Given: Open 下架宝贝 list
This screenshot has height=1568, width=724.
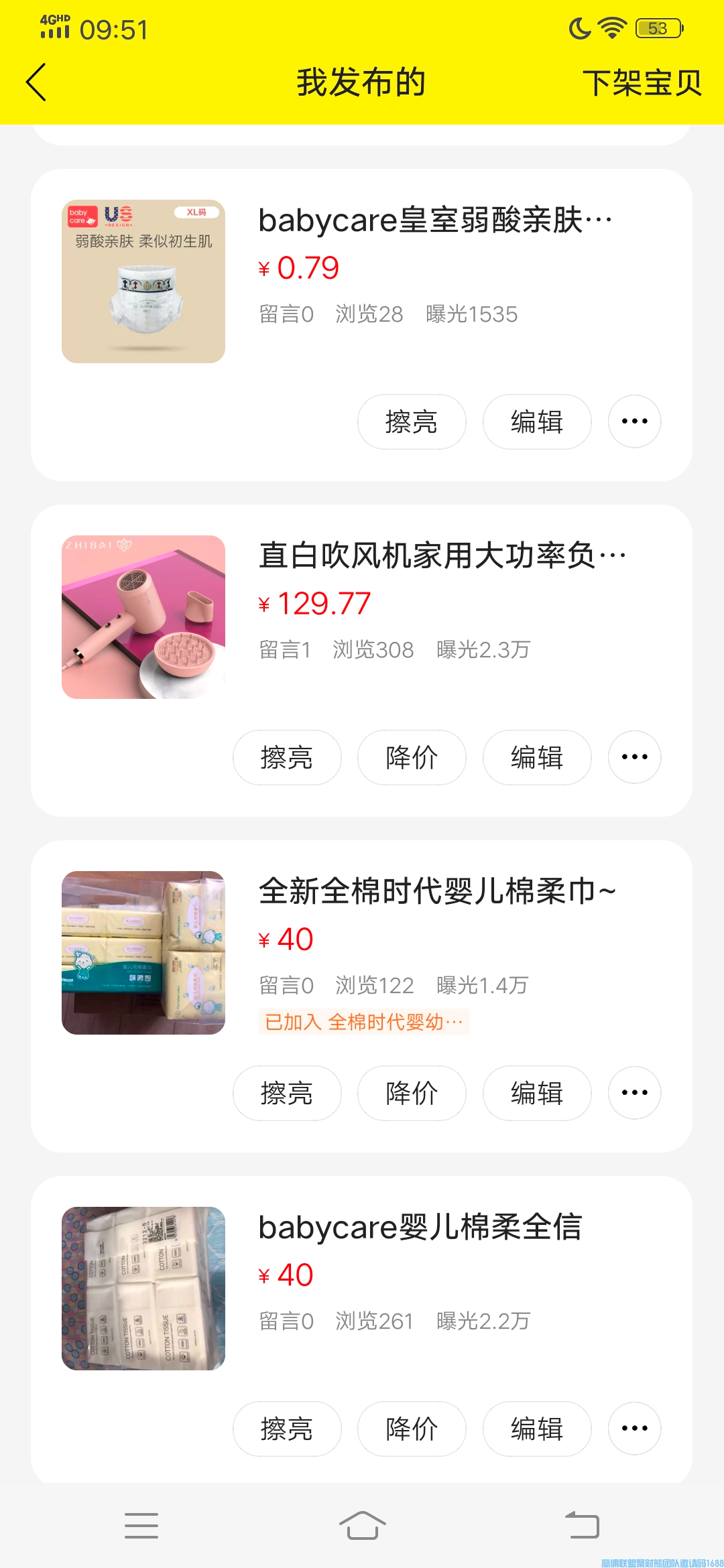Looking at the screenshot, I should point(641,83).
